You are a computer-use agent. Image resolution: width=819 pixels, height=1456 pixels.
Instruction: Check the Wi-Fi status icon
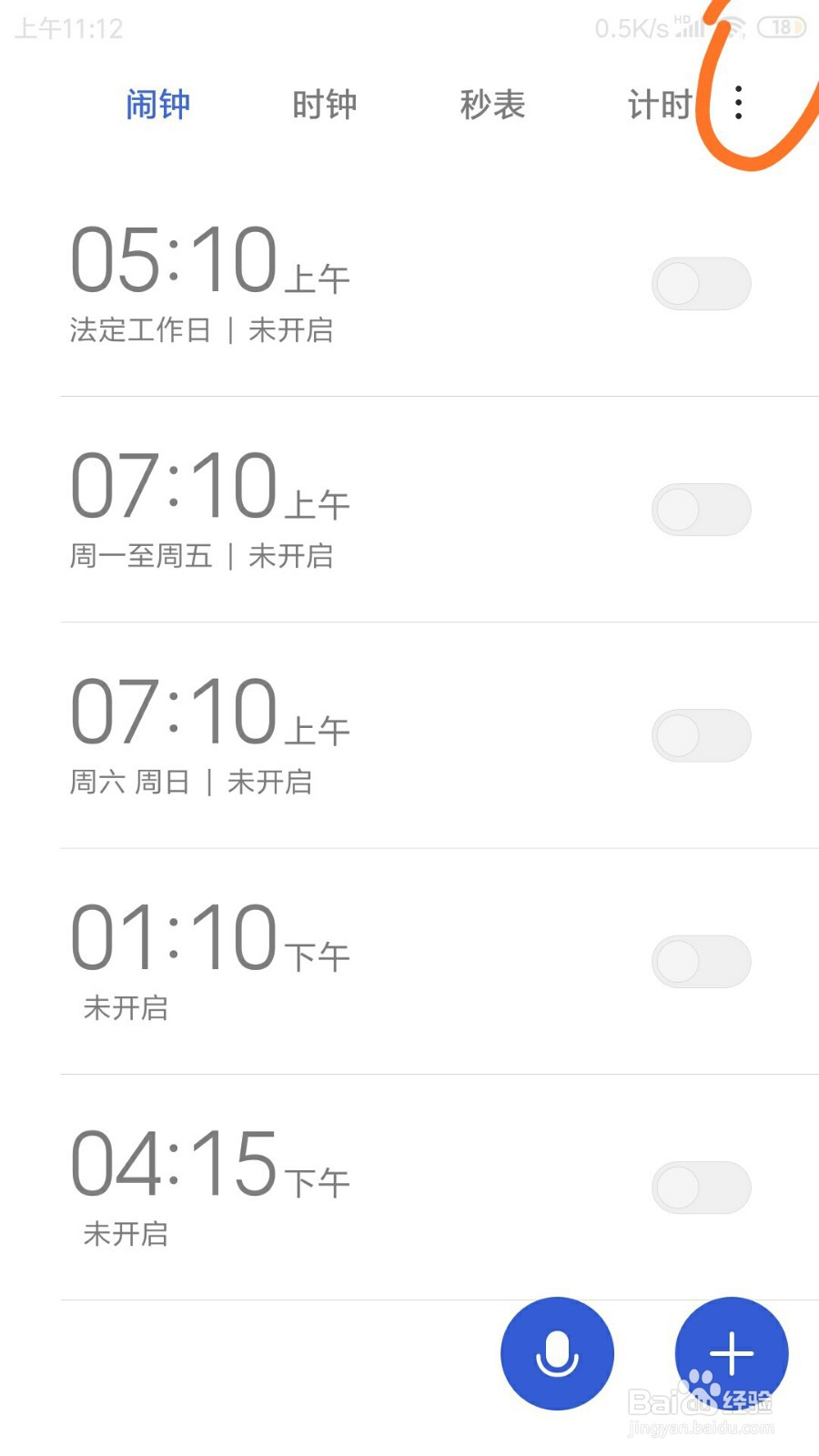click(x=733, y=27)
